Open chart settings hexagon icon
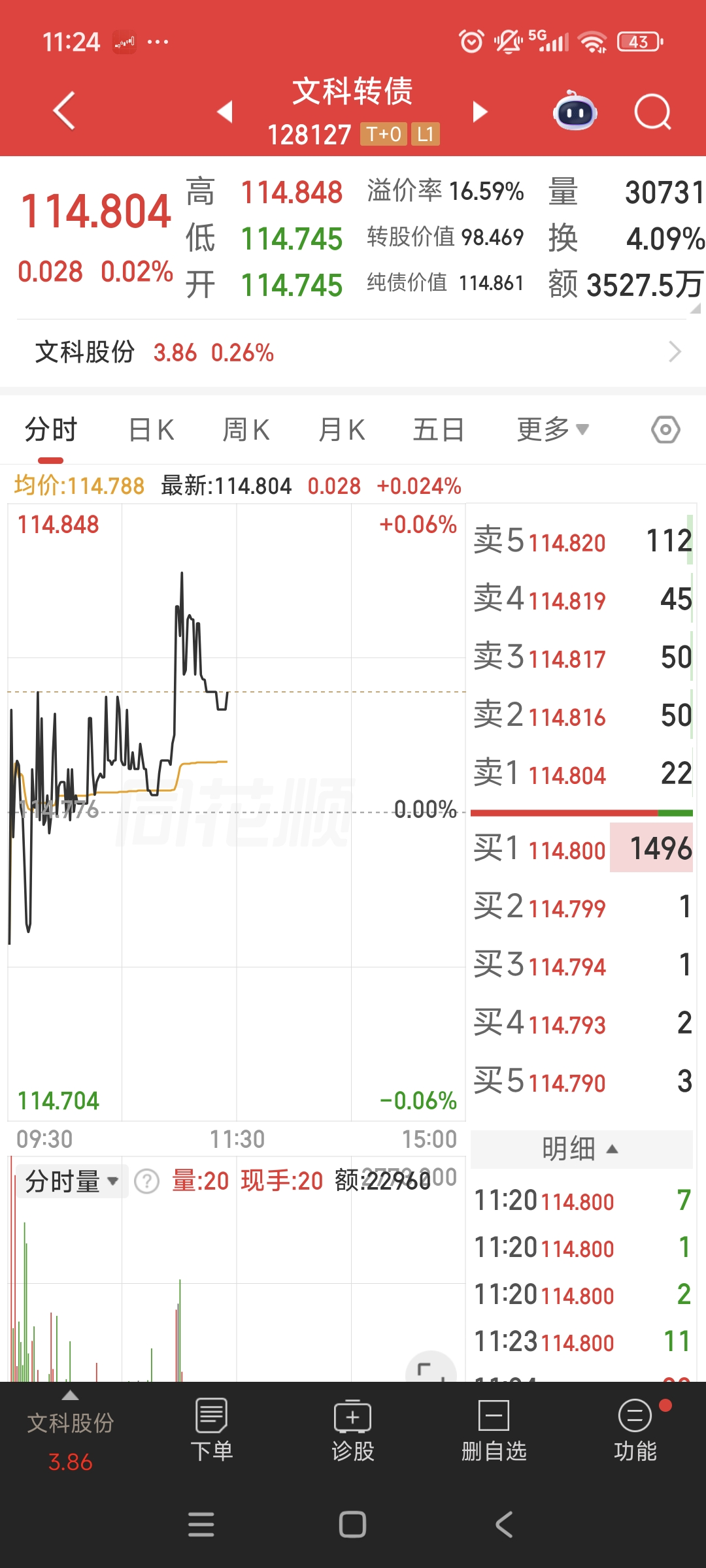Screen dimensions: 706x1568 665,430
